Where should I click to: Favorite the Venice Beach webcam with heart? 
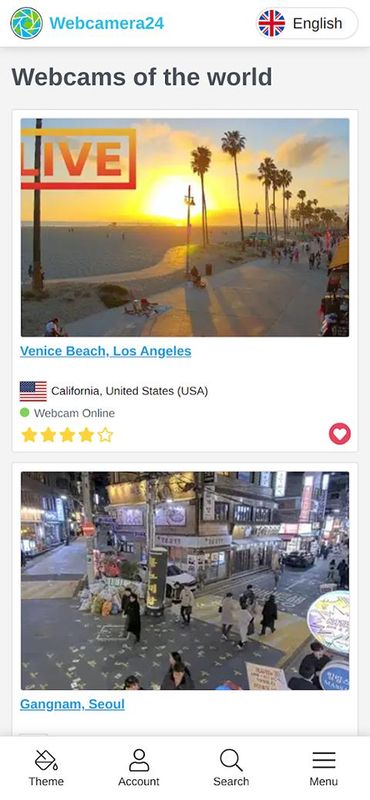(x=340, y=434)
